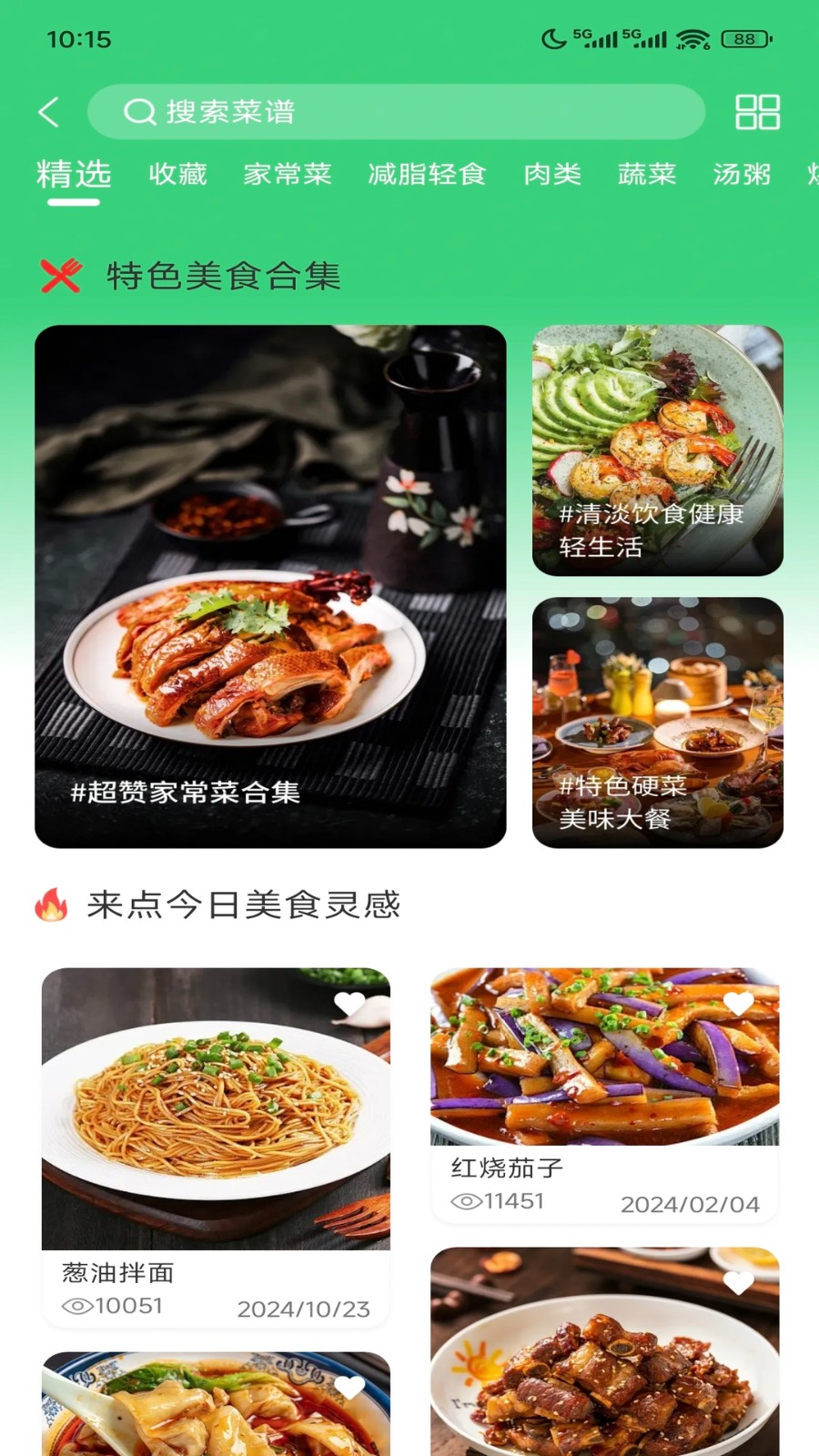Viewport: 819px width, 1456px height.
Task: Switch to the 收藏 tab
Action: point(178,175)
